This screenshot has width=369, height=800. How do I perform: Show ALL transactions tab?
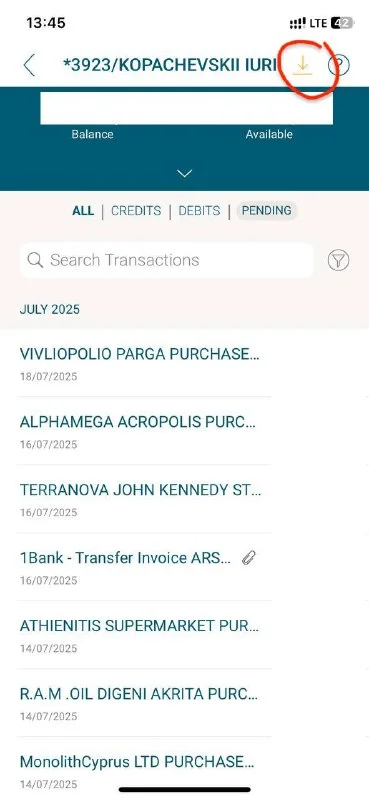(x=83, y=211)
